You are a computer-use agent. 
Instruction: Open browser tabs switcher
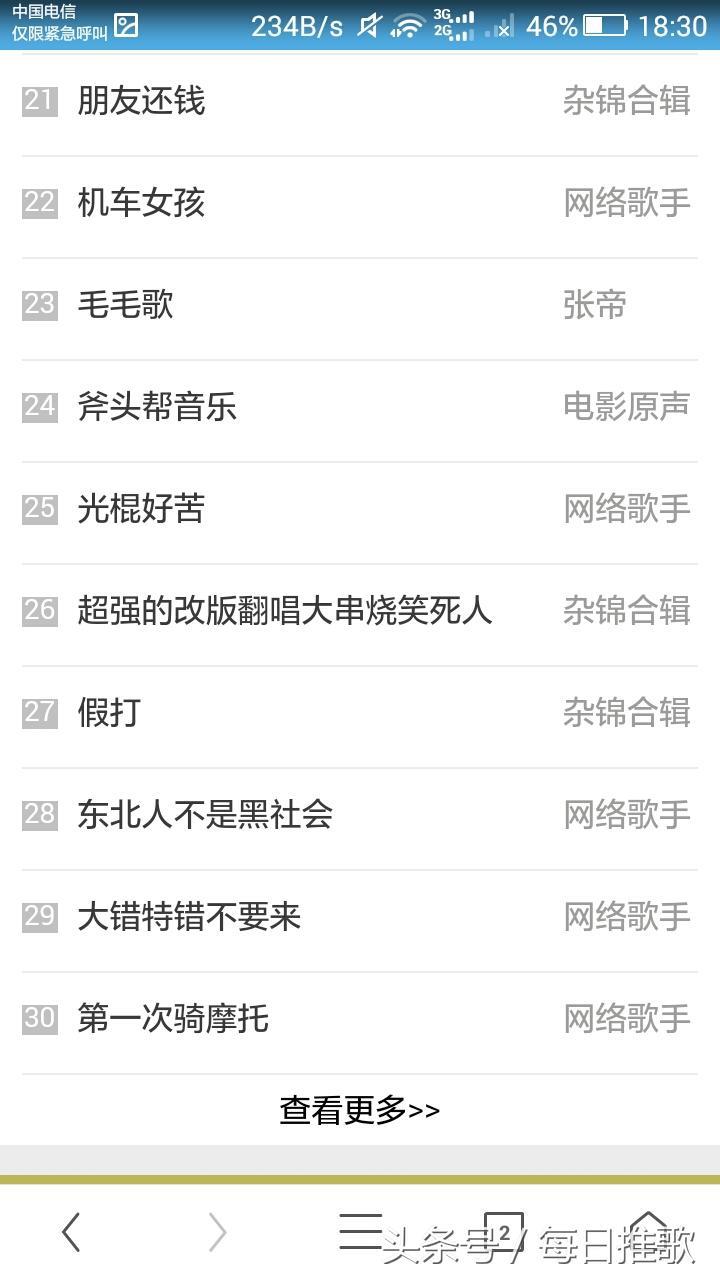pyautogui.click(x=503, y=1232)
